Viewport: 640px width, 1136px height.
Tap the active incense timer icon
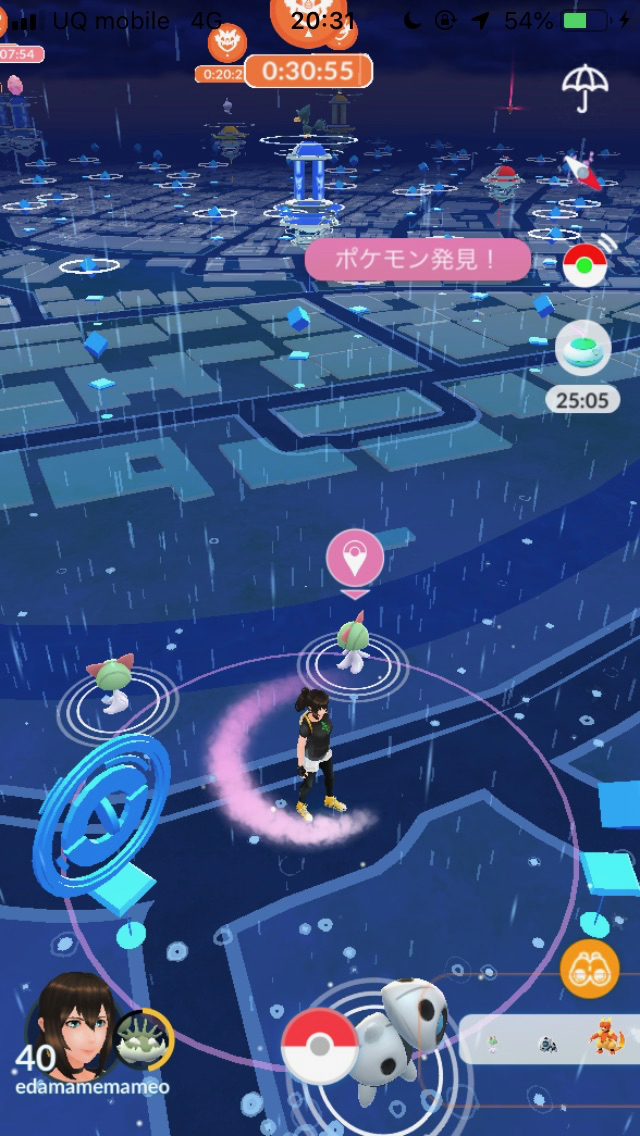[x=583, y=350]
